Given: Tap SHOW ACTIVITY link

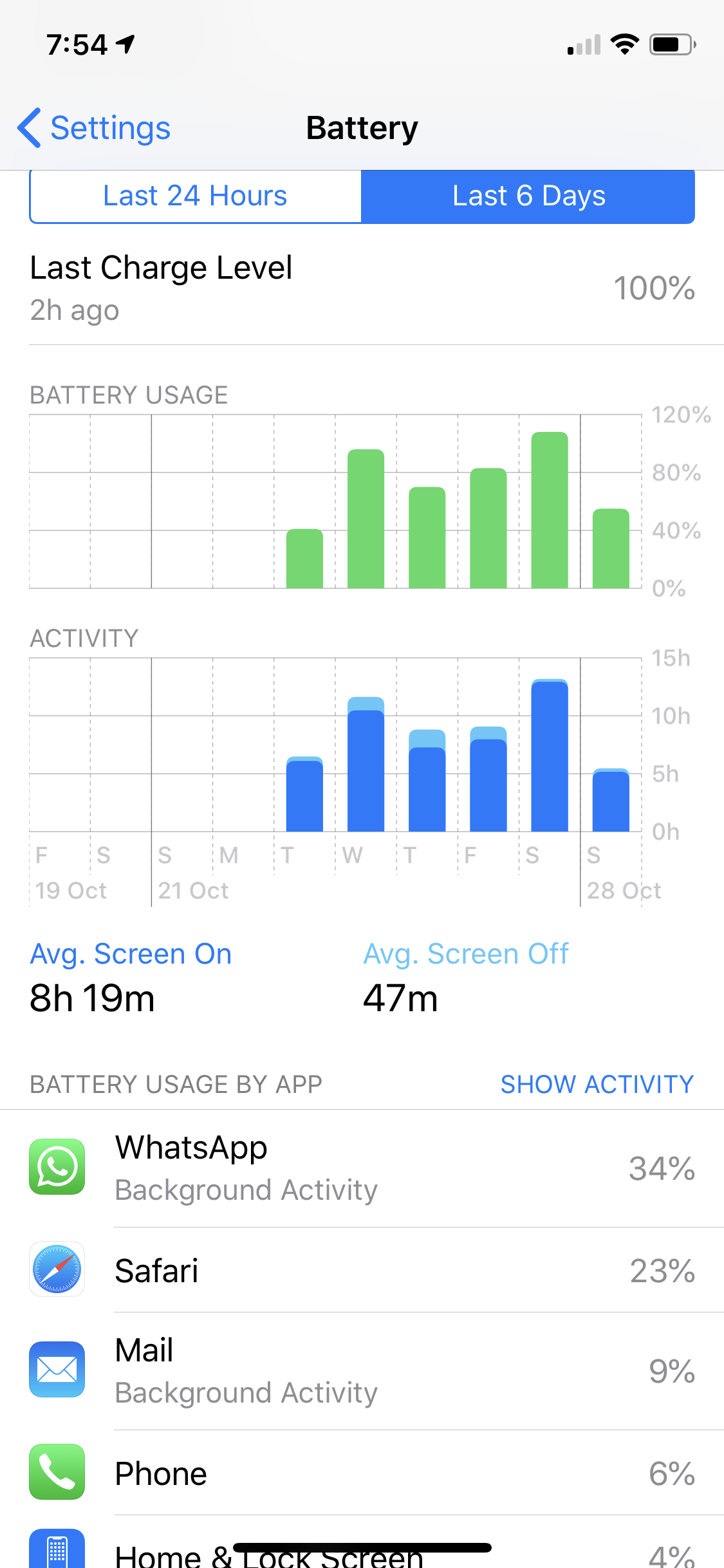Looking at the screenshot, I should (597, 1085).
